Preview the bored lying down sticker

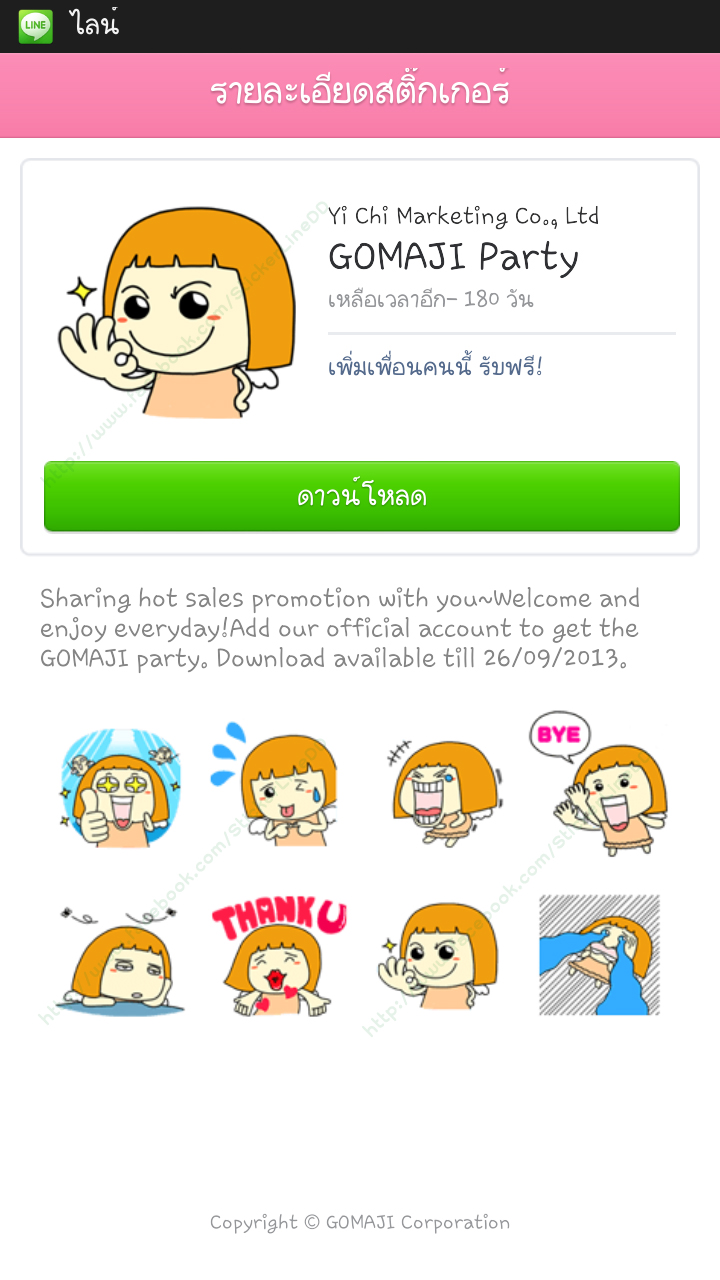120,958
